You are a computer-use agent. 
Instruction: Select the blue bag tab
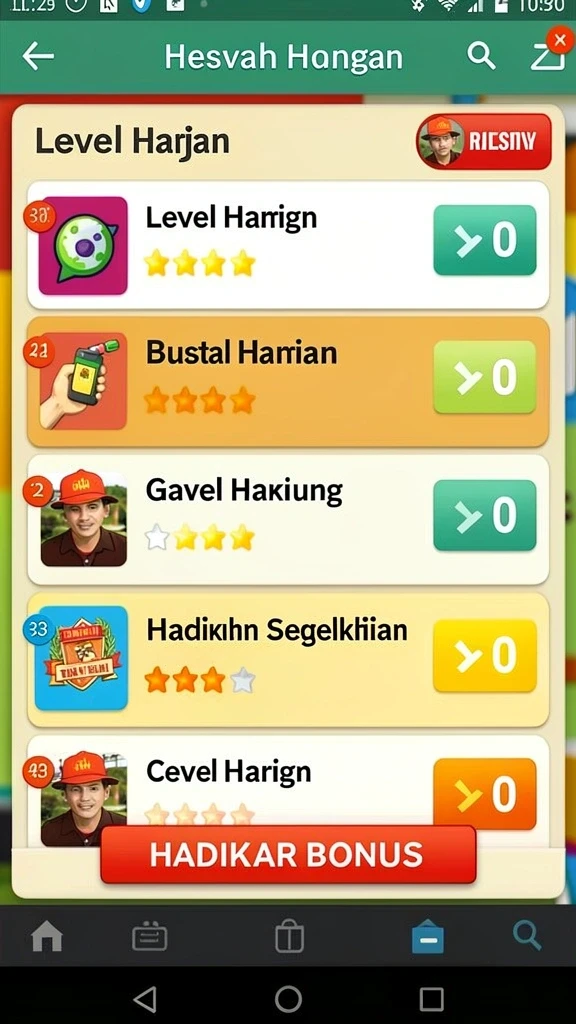tap(428, 936)
